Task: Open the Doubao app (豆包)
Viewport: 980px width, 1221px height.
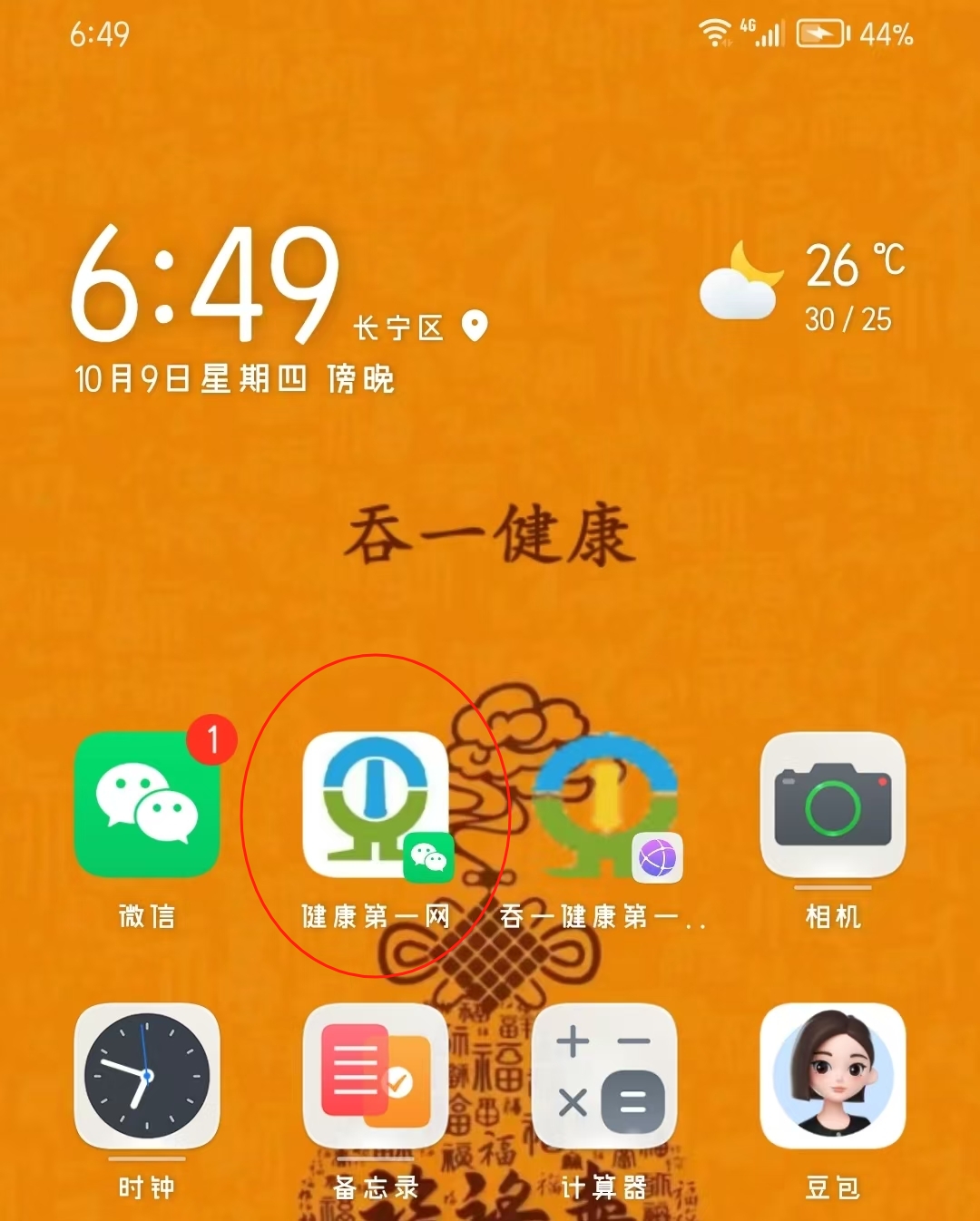Action: tap(832, 1076)
